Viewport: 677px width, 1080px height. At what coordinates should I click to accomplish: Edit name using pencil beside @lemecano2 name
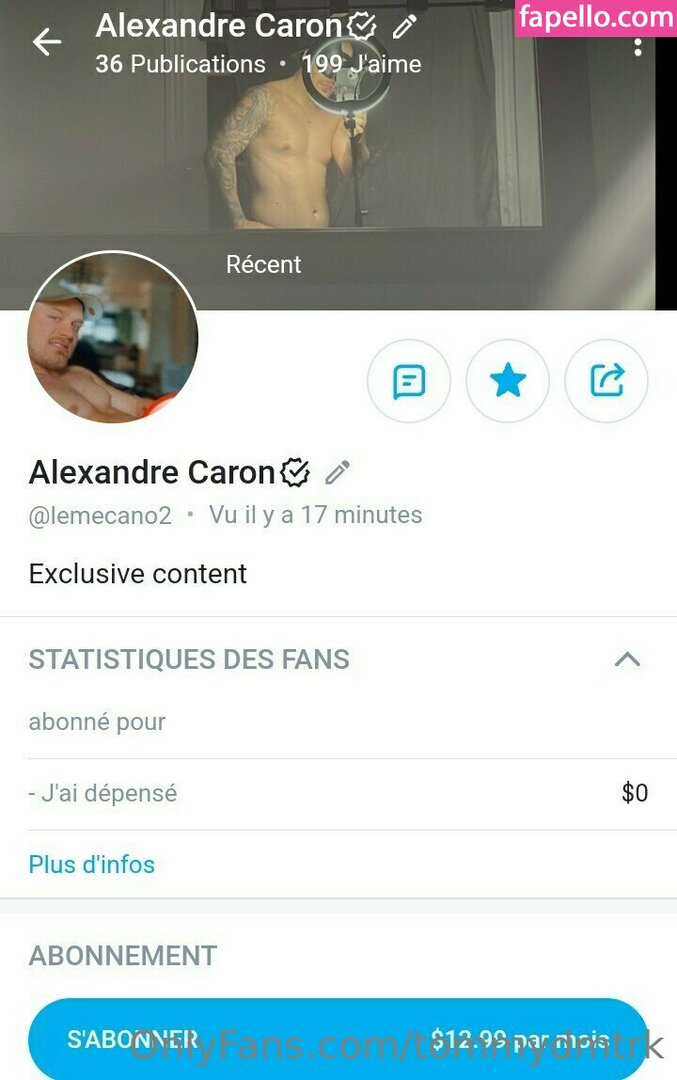click(338, 472)
